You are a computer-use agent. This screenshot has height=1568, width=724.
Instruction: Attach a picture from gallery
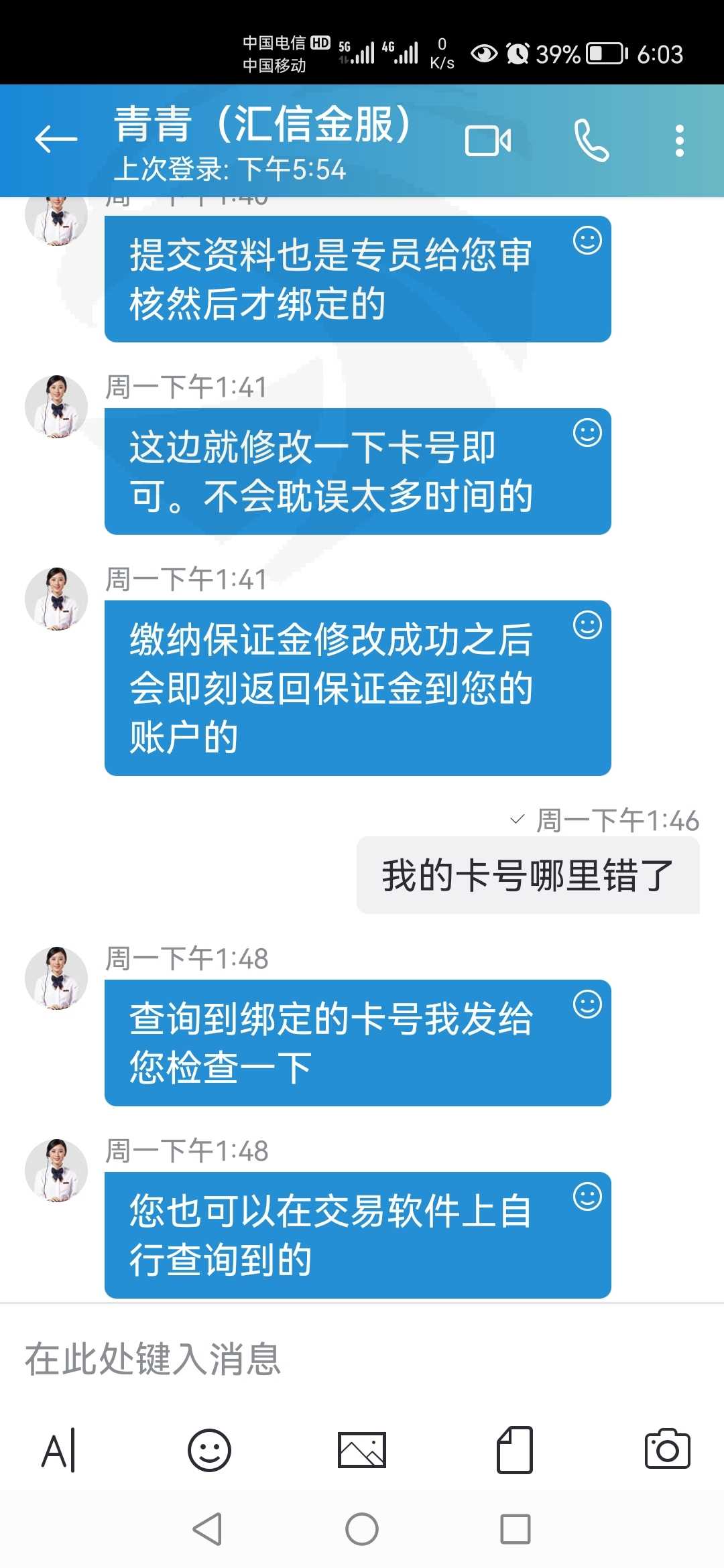[x=362, y=1451]
